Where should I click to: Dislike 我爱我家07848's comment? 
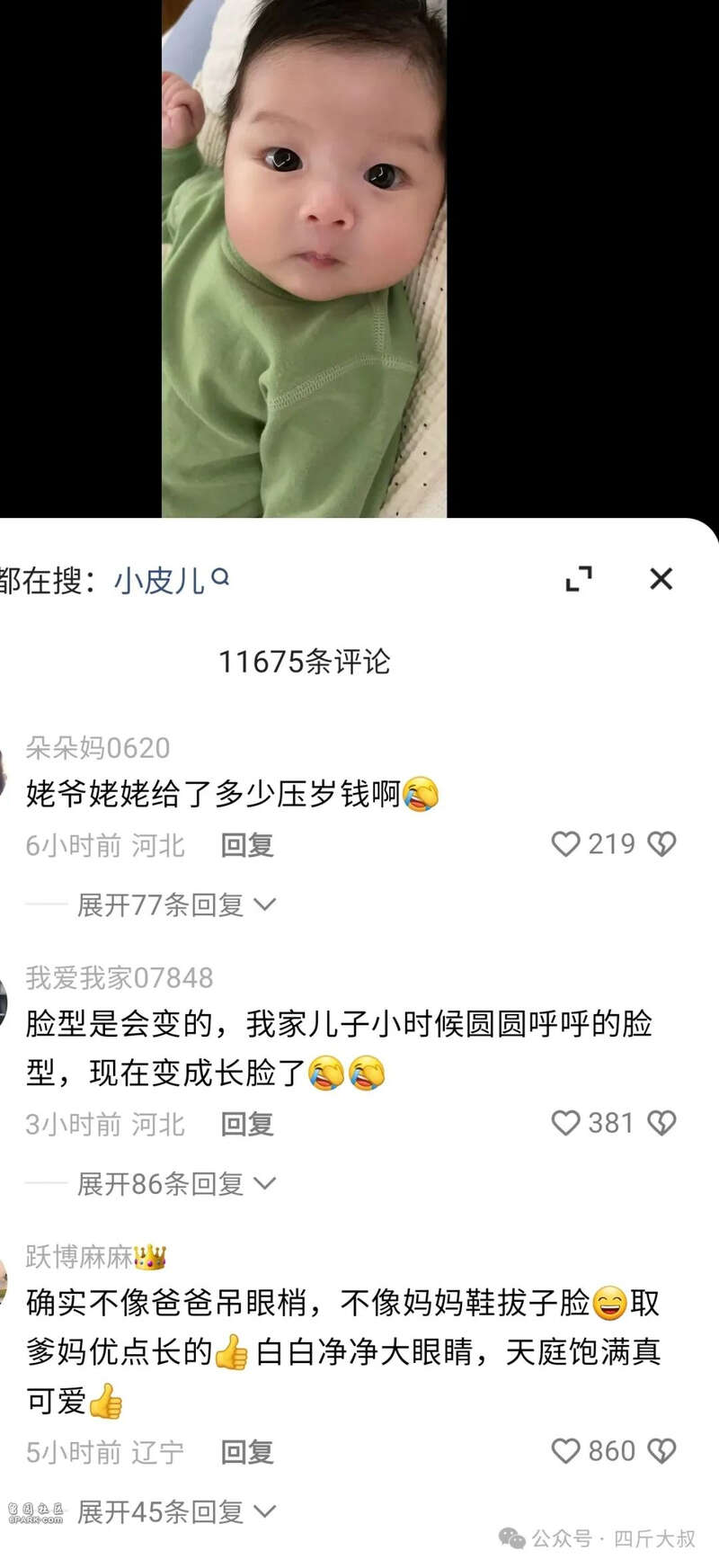click(x=662, y=1123)
